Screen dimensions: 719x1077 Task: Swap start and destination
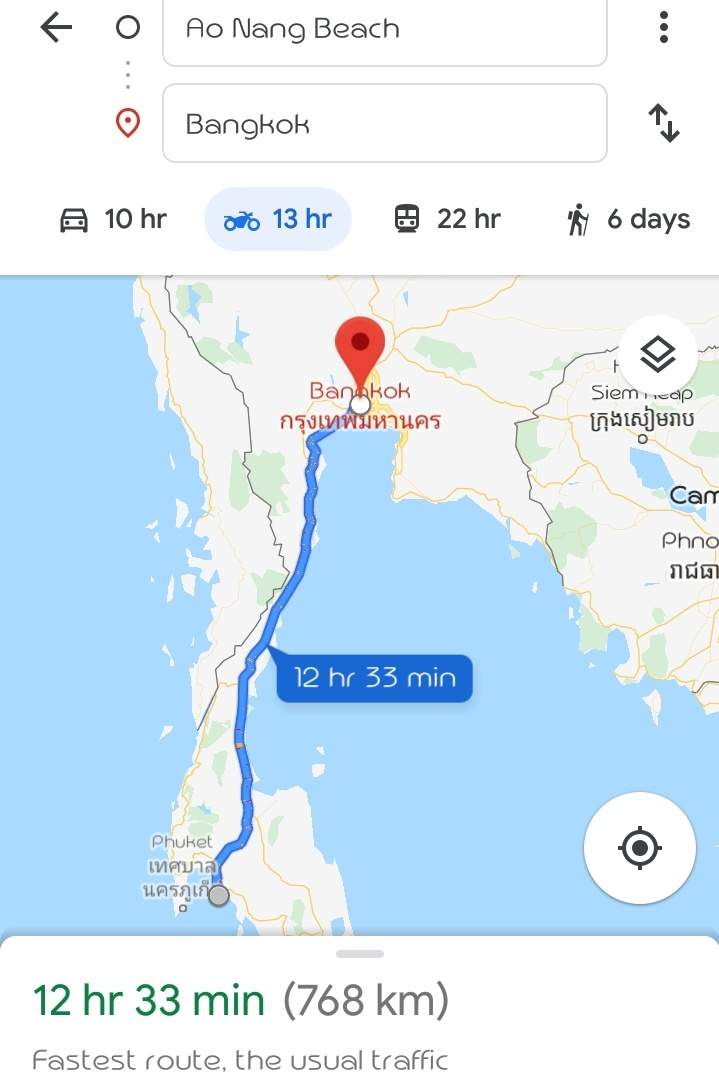click(x=663, y=123)
